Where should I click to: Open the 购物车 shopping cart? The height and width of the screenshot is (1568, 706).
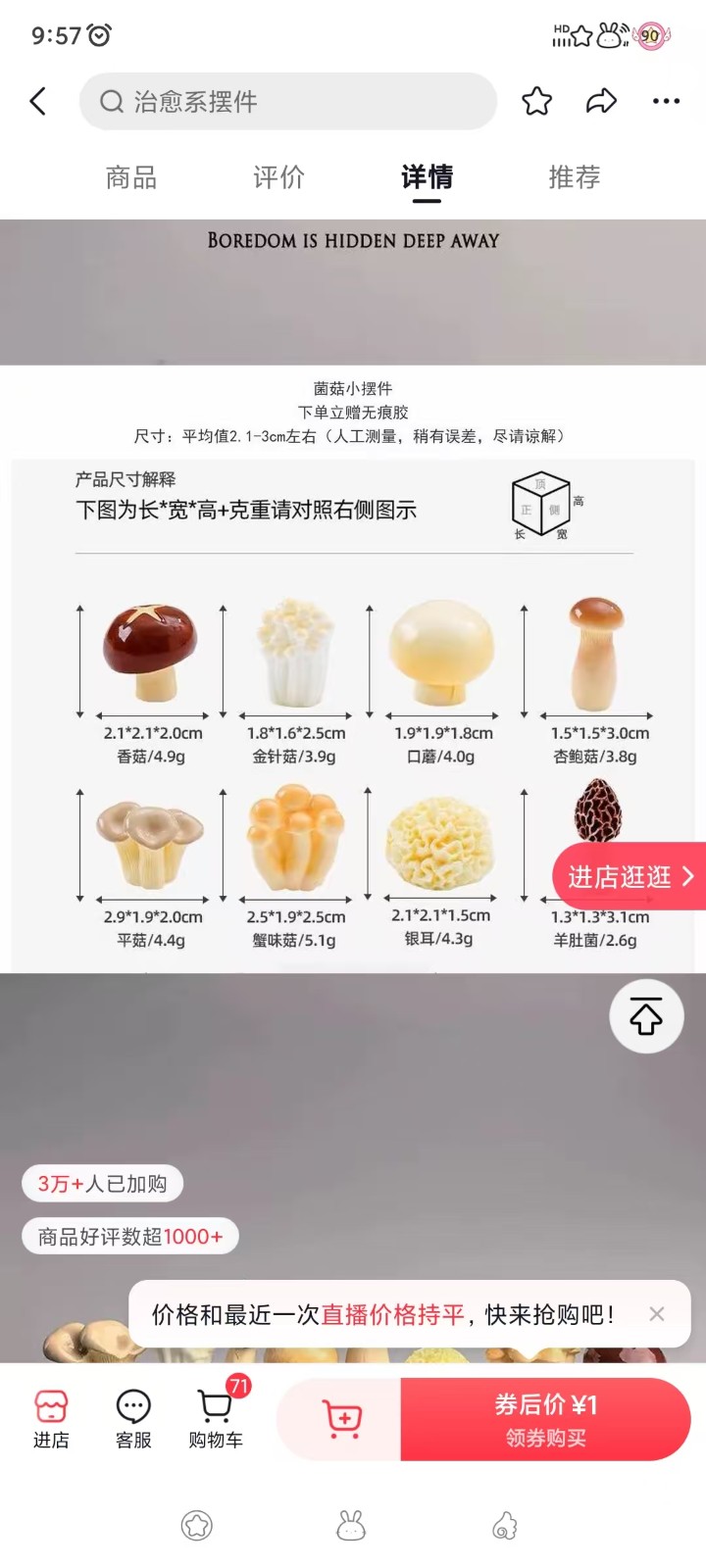(x=216, y=1419)
